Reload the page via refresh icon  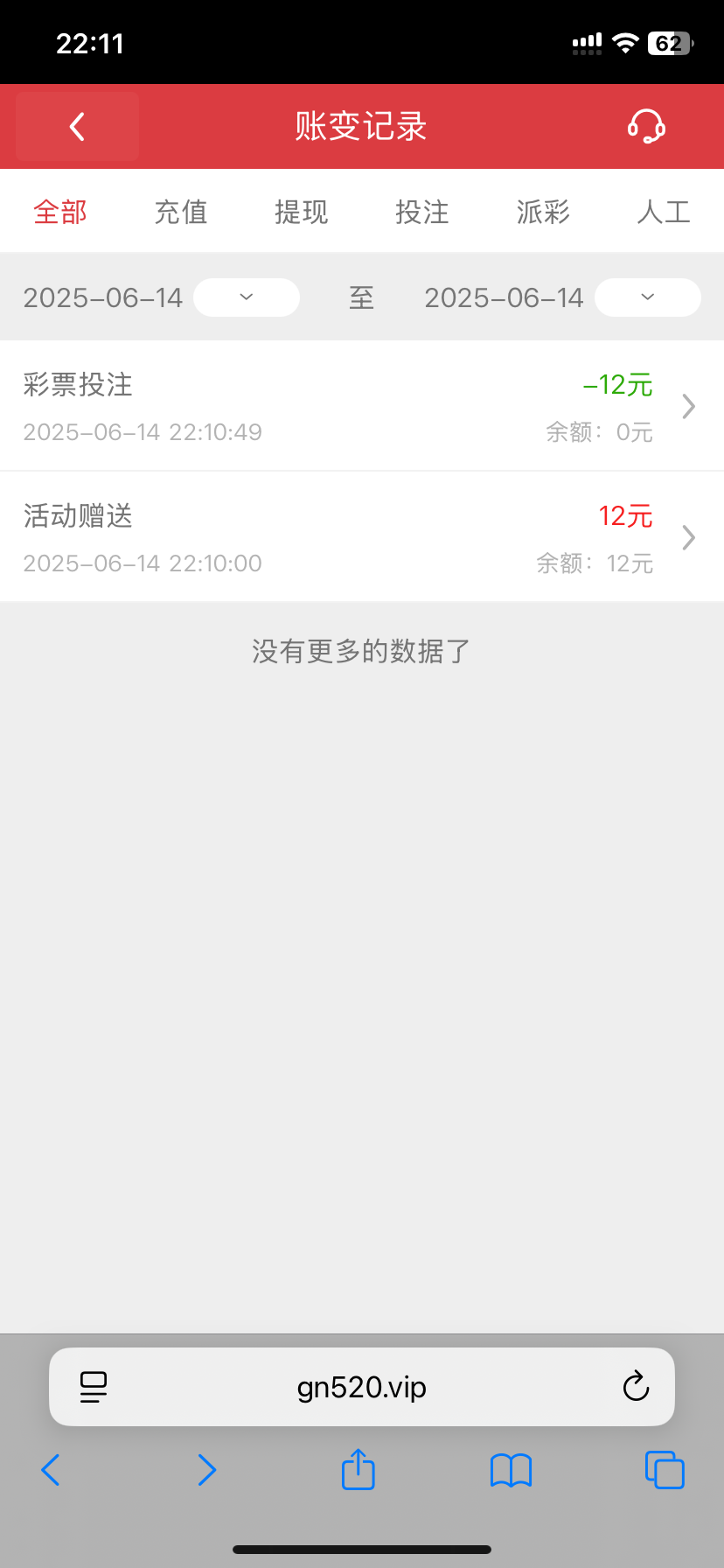pyautogui.click(x=635, y=1386)
